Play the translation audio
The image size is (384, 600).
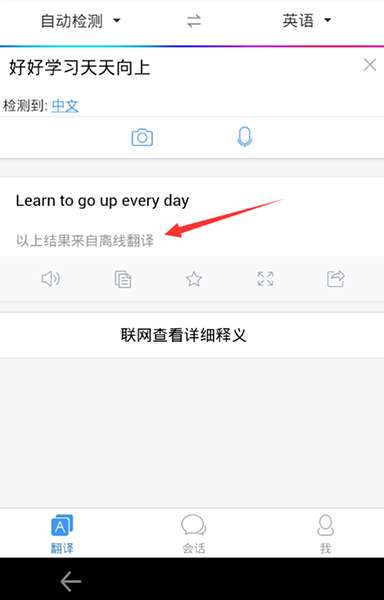[x=50, y=279]
